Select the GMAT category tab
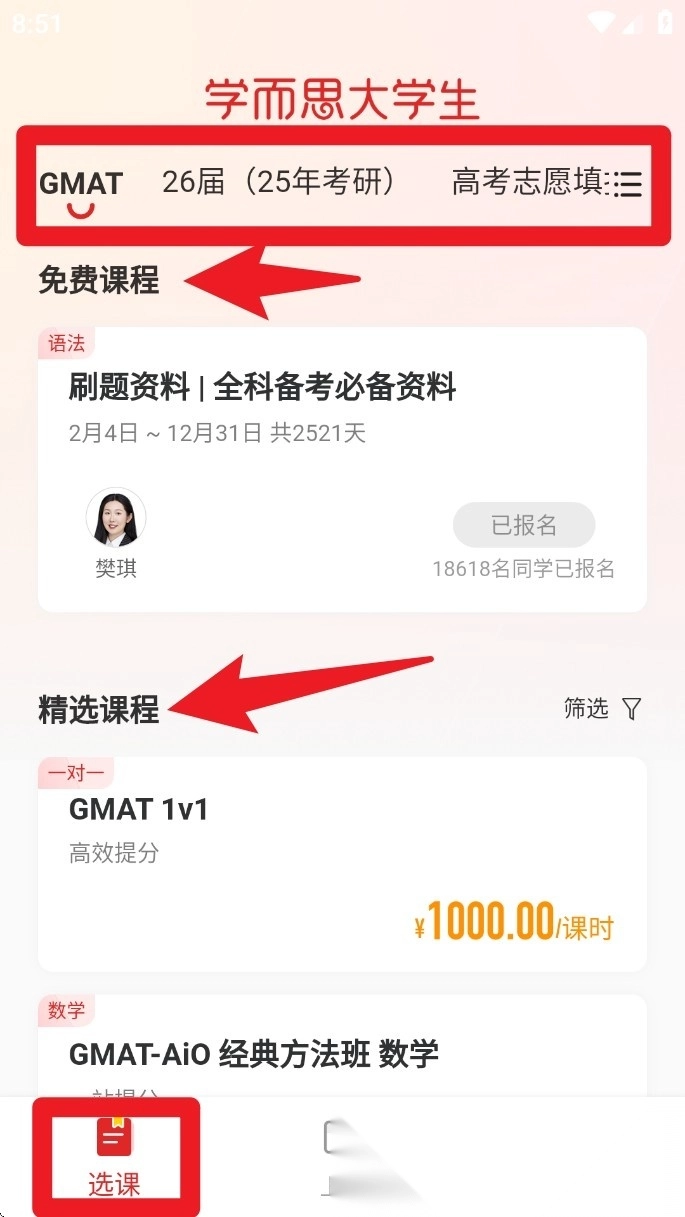The image size is (685, 1217). pyautogui.click(x=80, y=184)
